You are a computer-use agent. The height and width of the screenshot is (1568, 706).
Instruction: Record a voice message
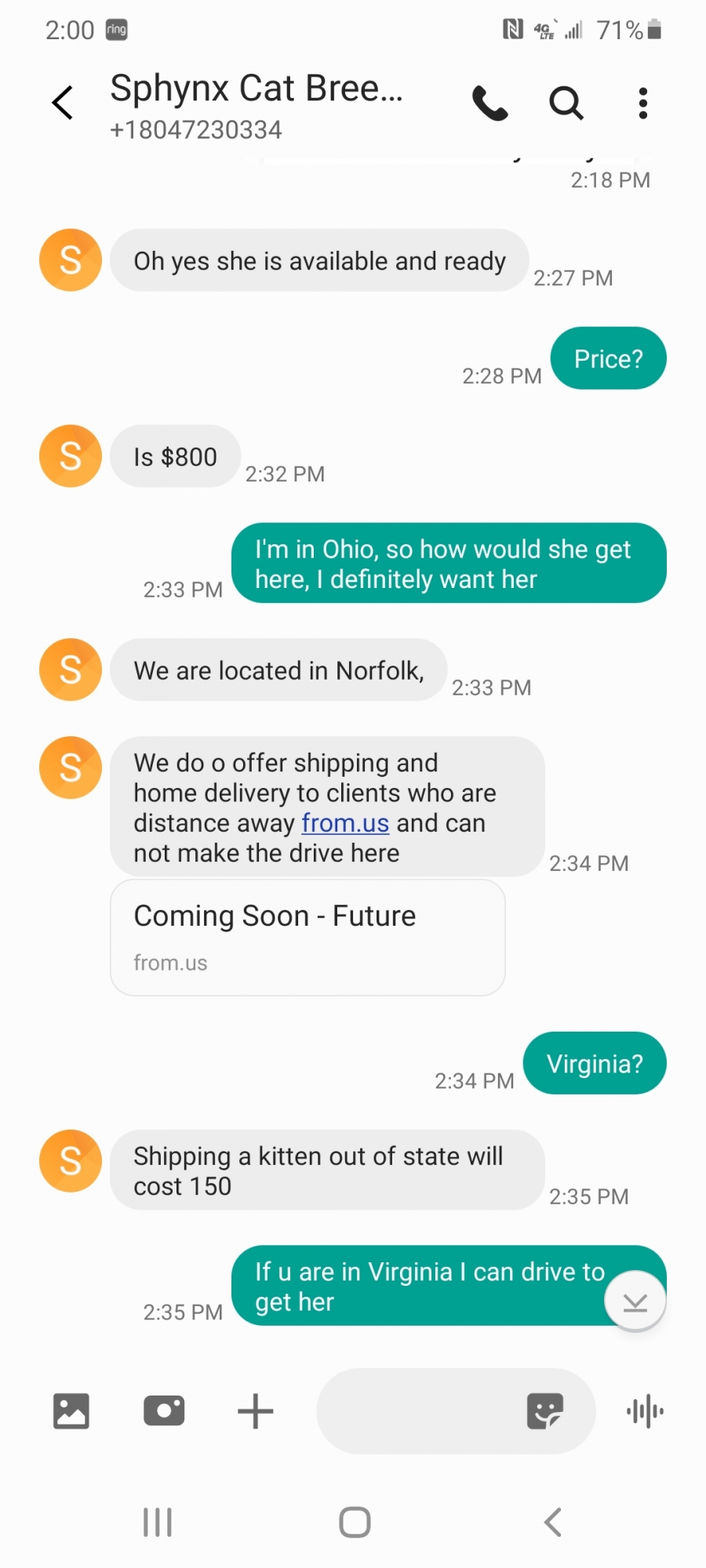coord(645,1411)
